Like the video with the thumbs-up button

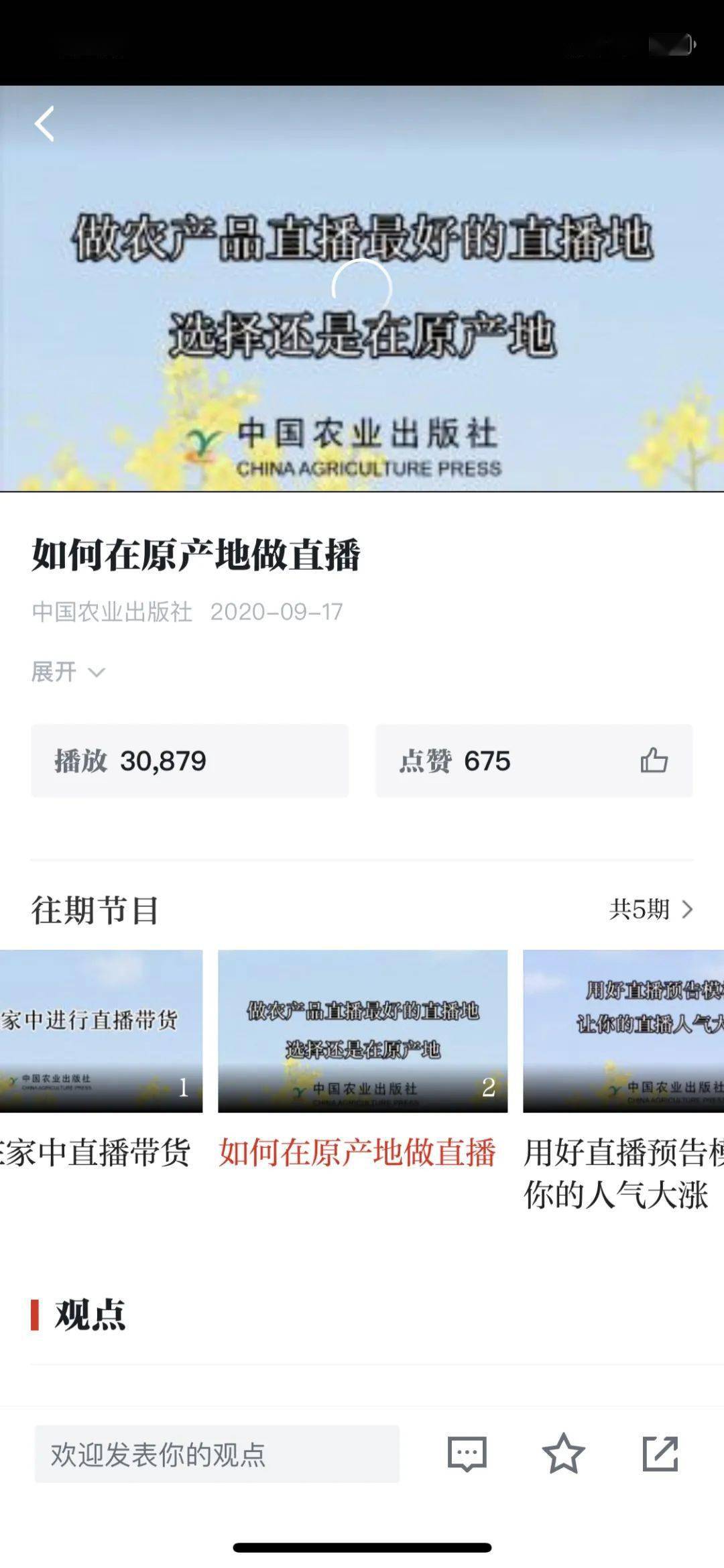(x=654, y=760)
